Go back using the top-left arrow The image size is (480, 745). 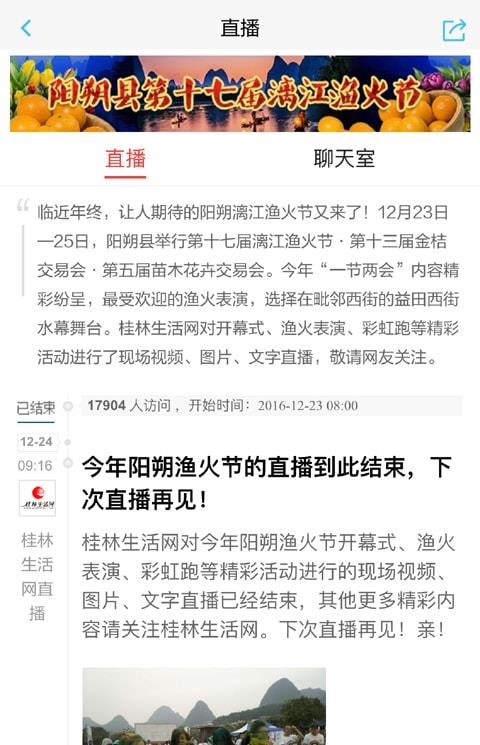click(x=26, y=28)
